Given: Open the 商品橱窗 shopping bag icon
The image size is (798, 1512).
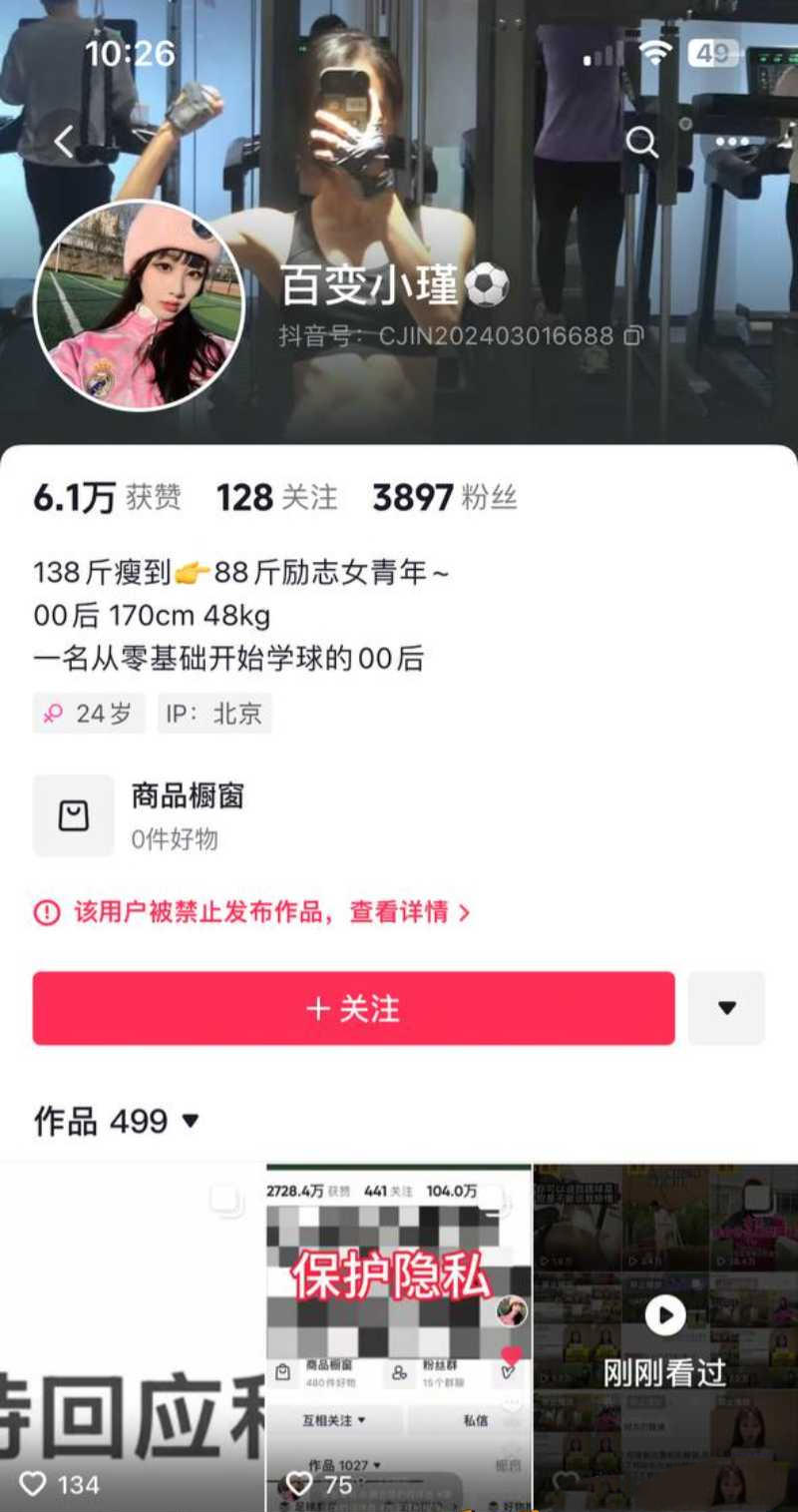Looking at the screenshot, I should coord(73,814).
